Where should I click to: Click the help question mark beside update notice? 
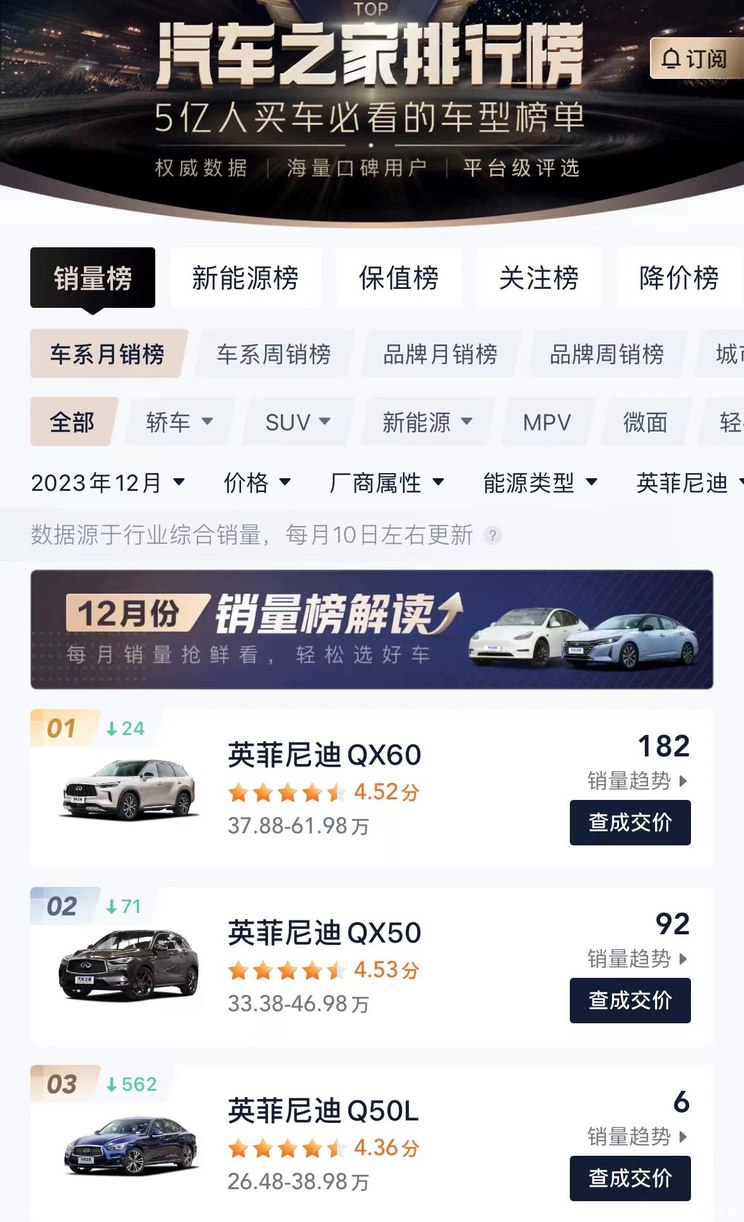(491, 536)
